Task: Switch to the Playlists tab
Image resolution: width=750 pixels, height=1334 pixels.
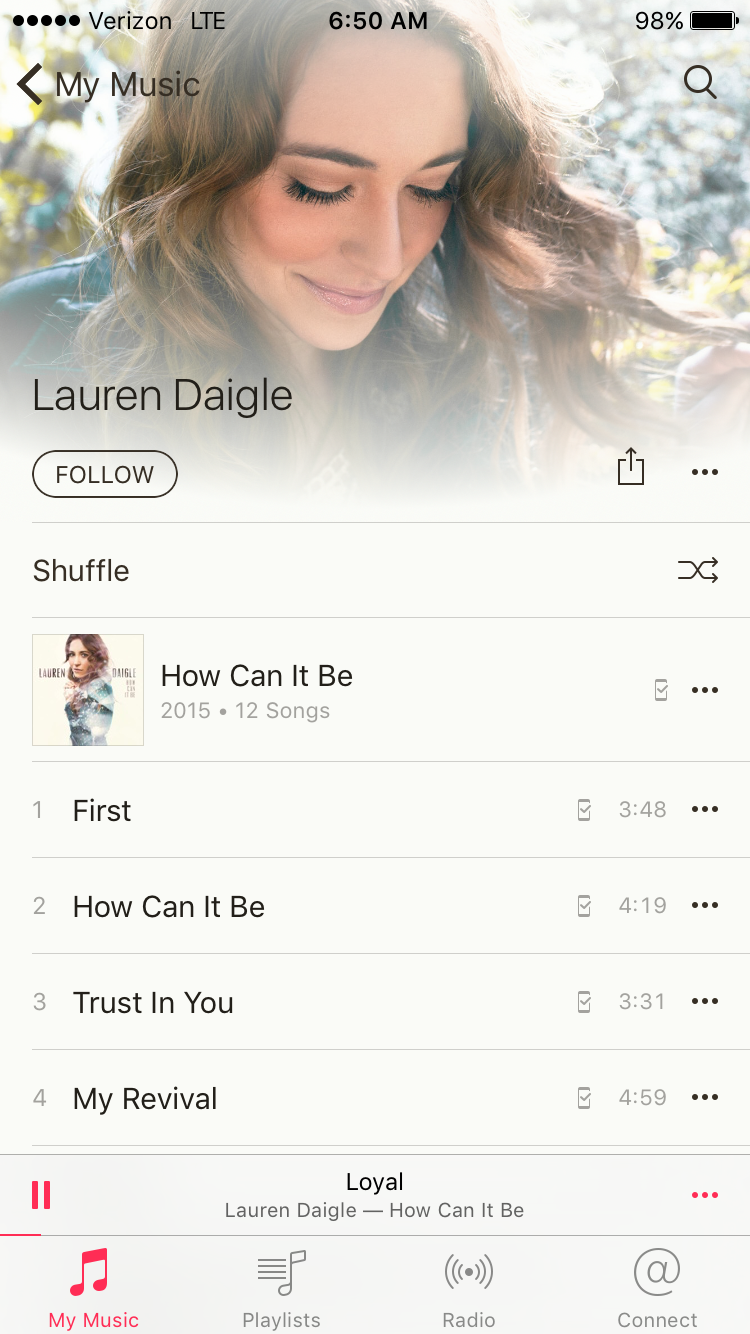Action: [281, 1289]
